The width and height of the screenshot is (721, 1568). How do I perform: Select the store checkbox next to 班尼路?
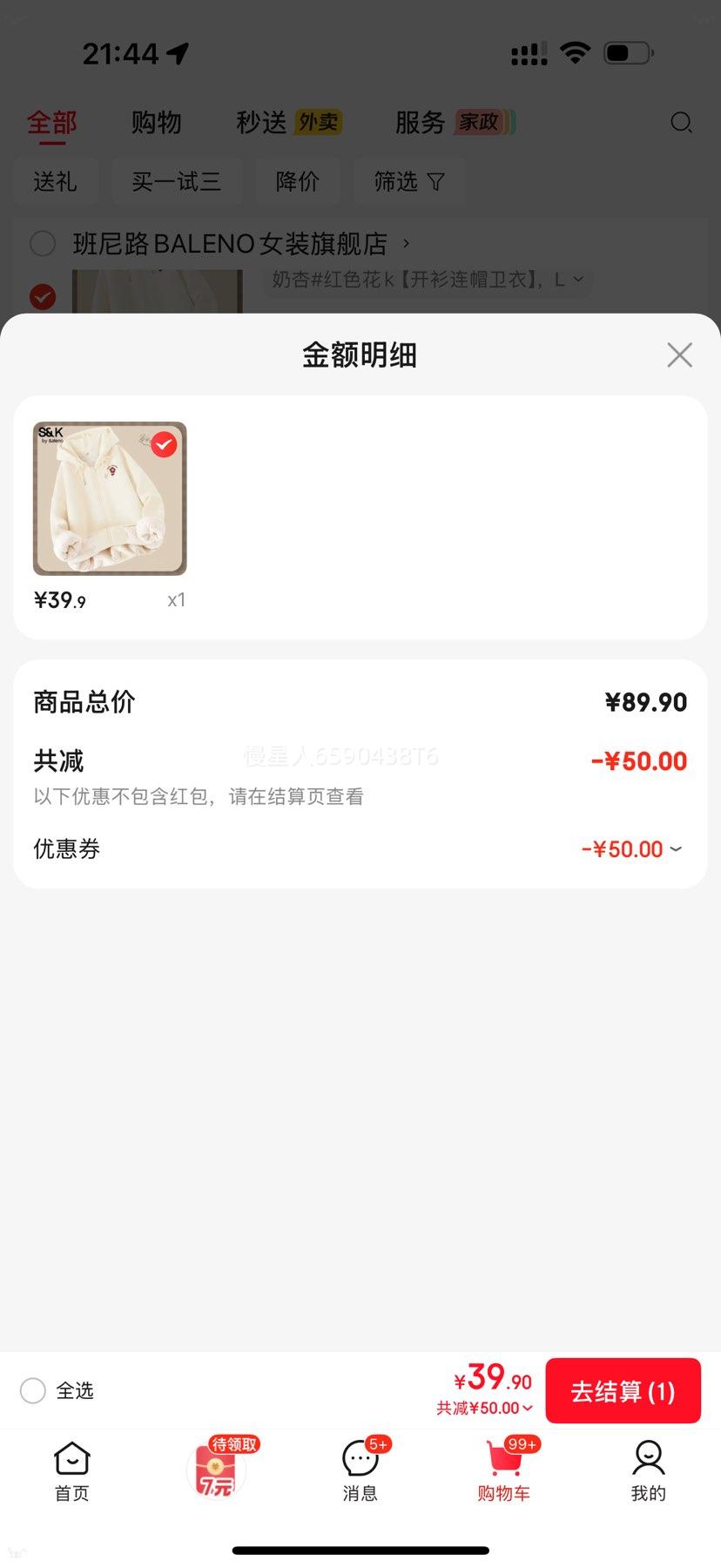[x=43, y=244]
